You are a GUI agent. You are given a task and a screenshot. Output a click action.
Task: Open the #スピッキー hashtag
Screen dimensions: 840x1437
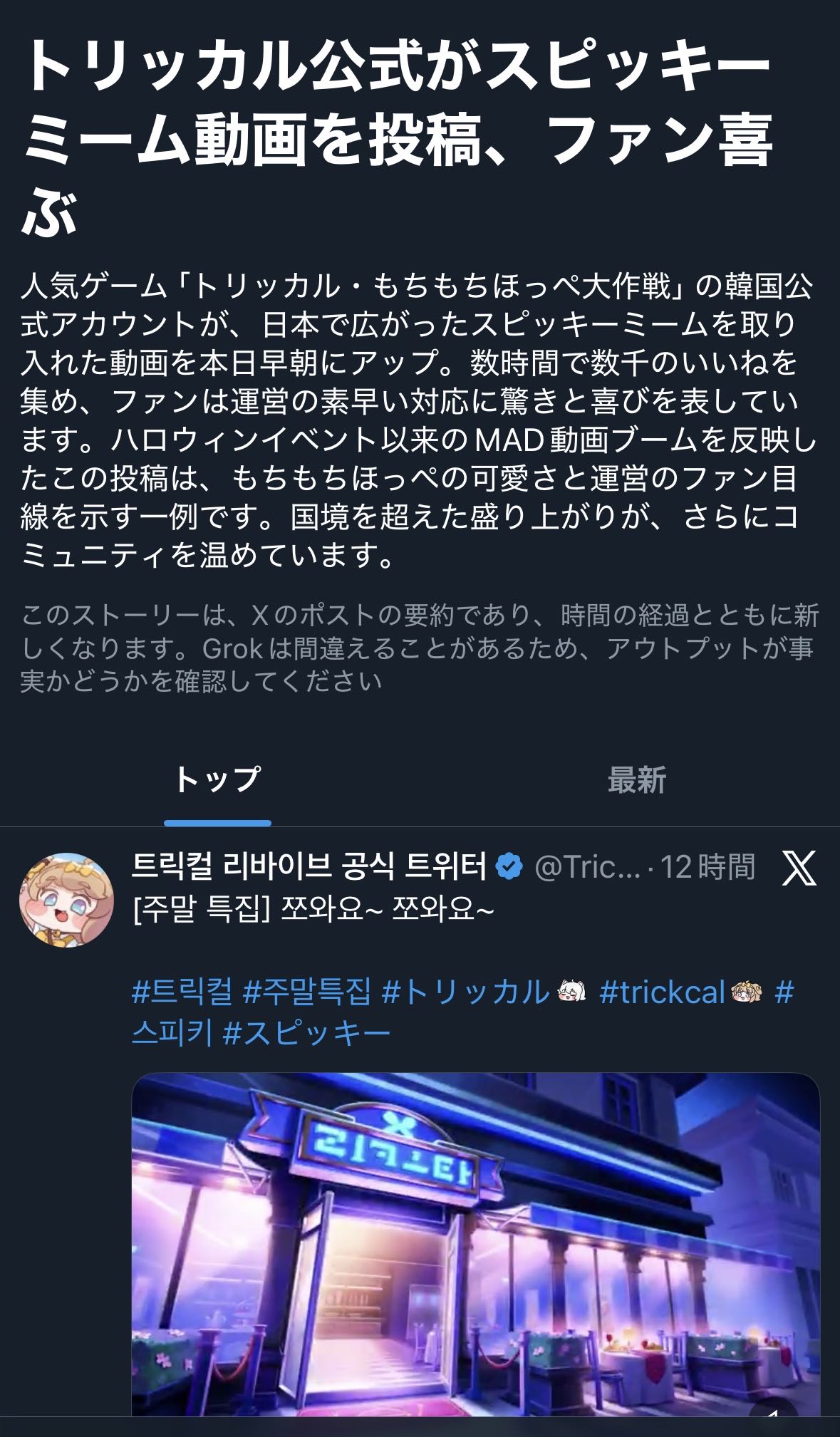(x=306, y=1032)
